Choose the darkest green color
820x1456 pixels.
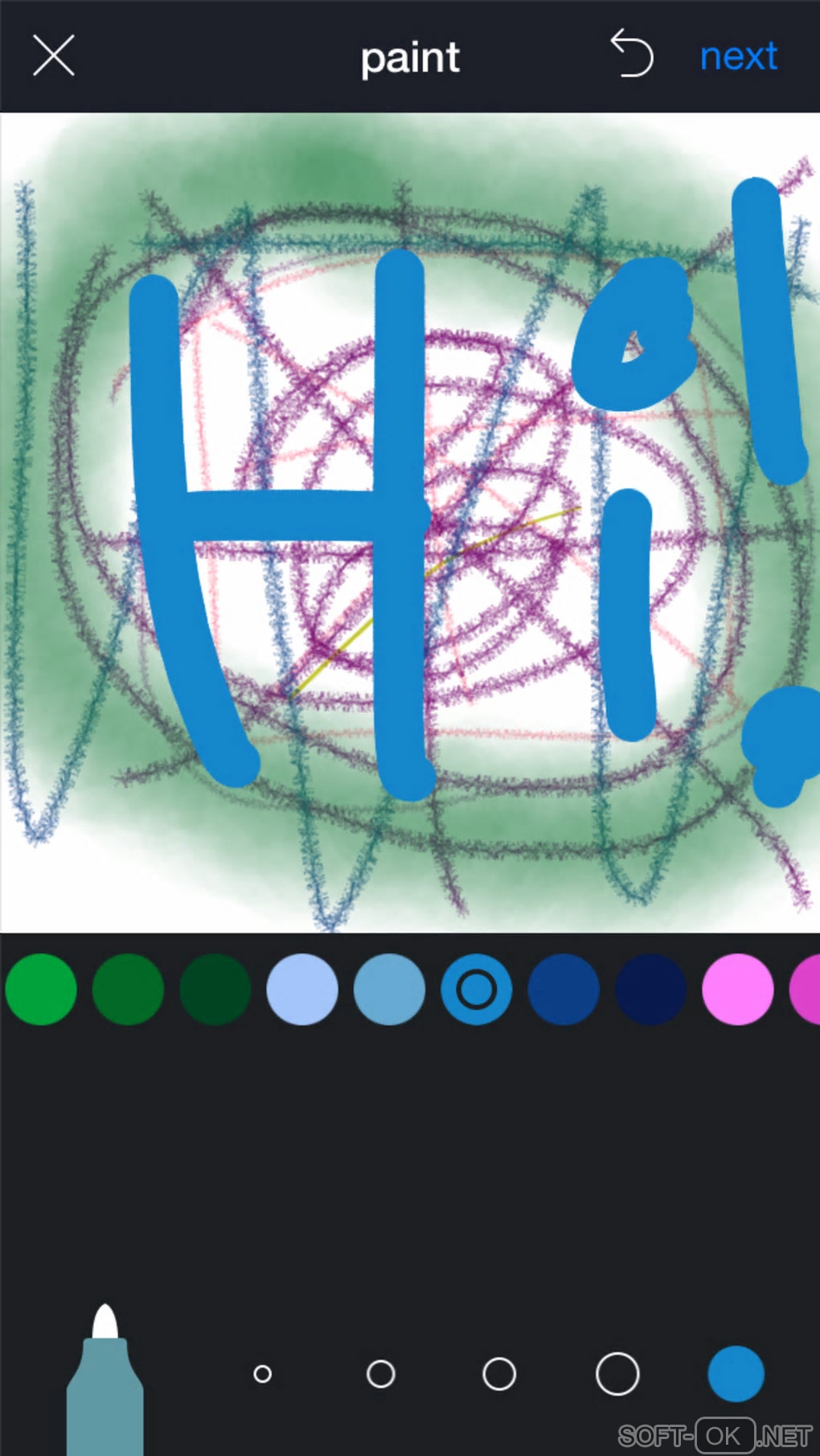(215, 989)
